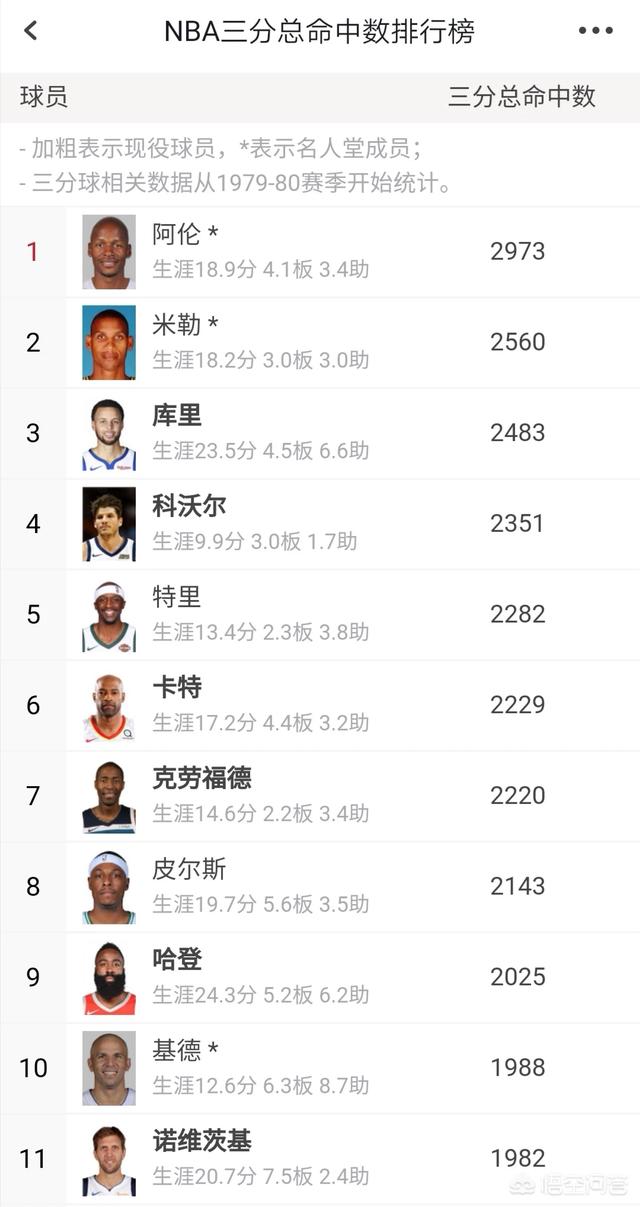
Task: View 哈登's player details
Action: (320, 978)
